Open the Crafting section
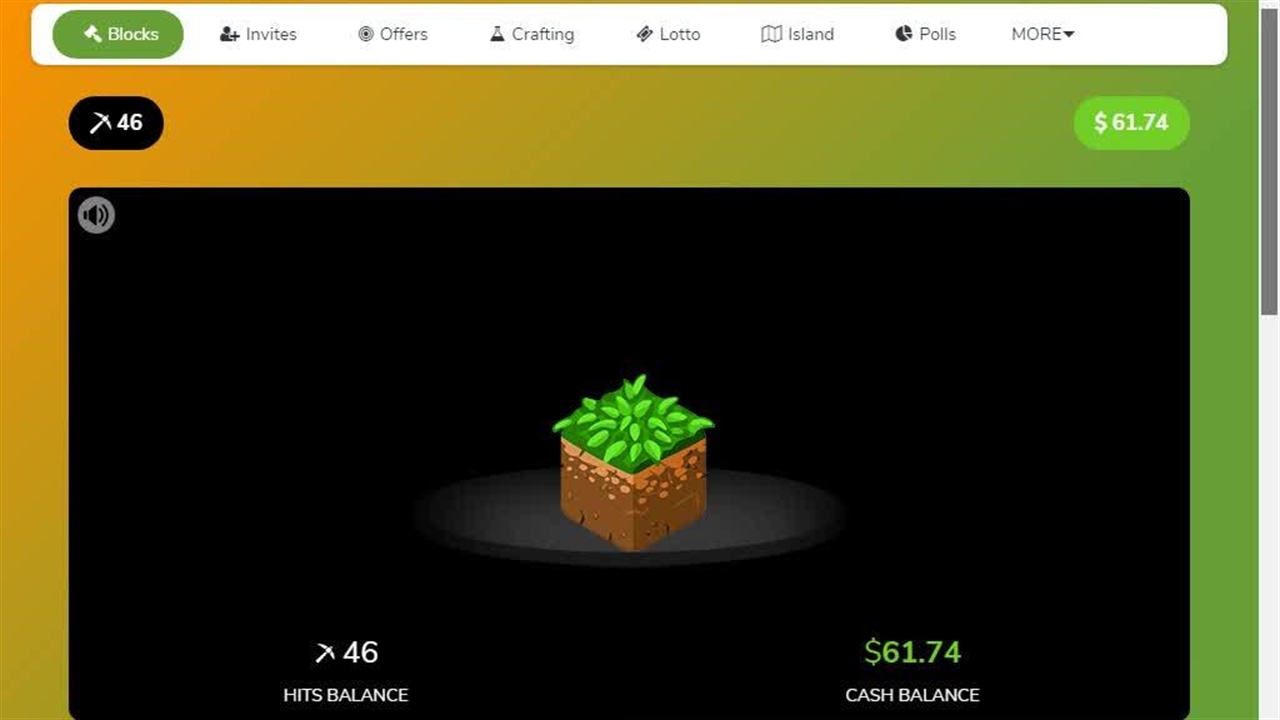Image resolution: width=1280 pixels, height=720 pixels. click(531, 34)
